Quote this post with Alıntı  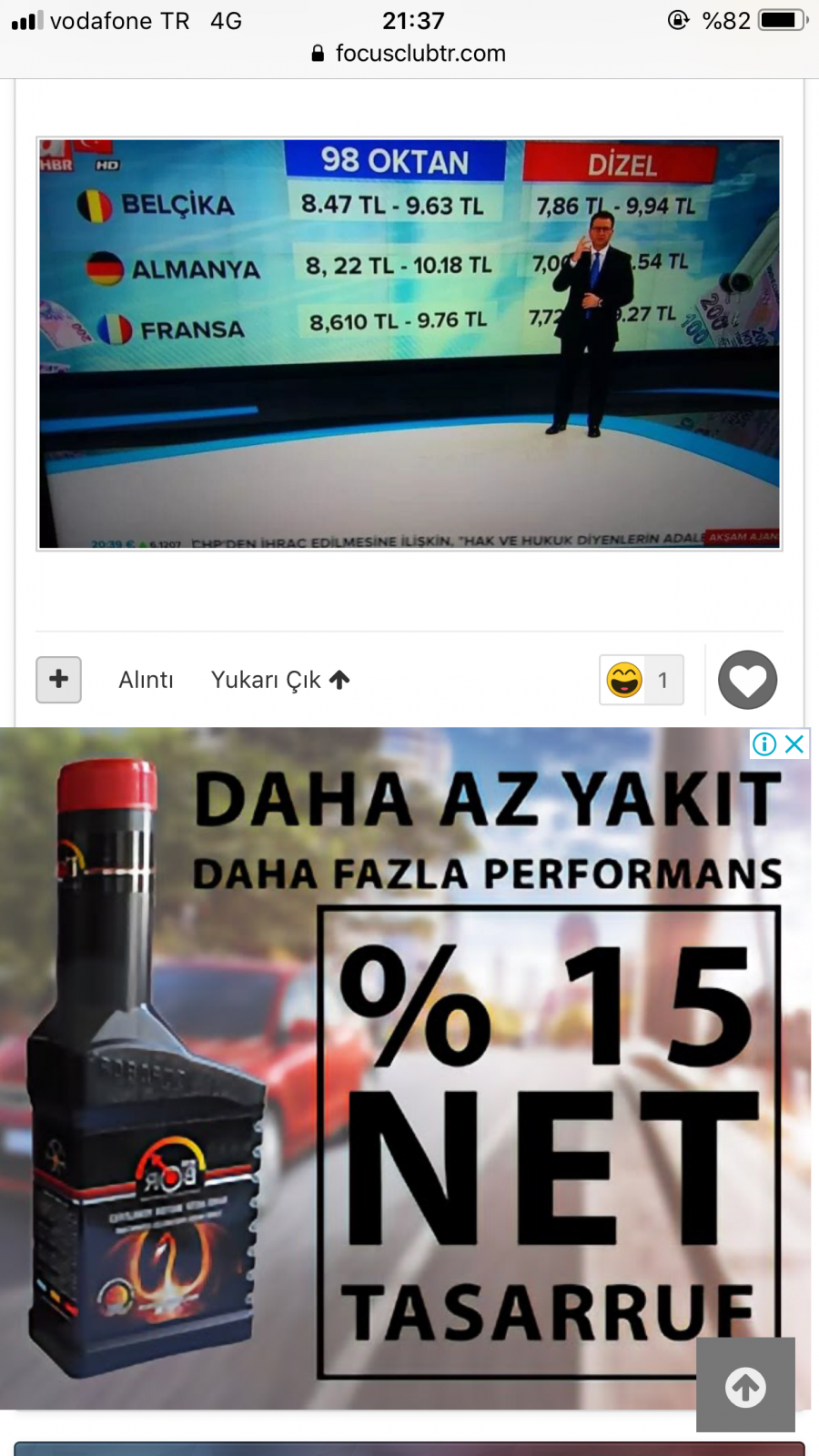(146, 680)
